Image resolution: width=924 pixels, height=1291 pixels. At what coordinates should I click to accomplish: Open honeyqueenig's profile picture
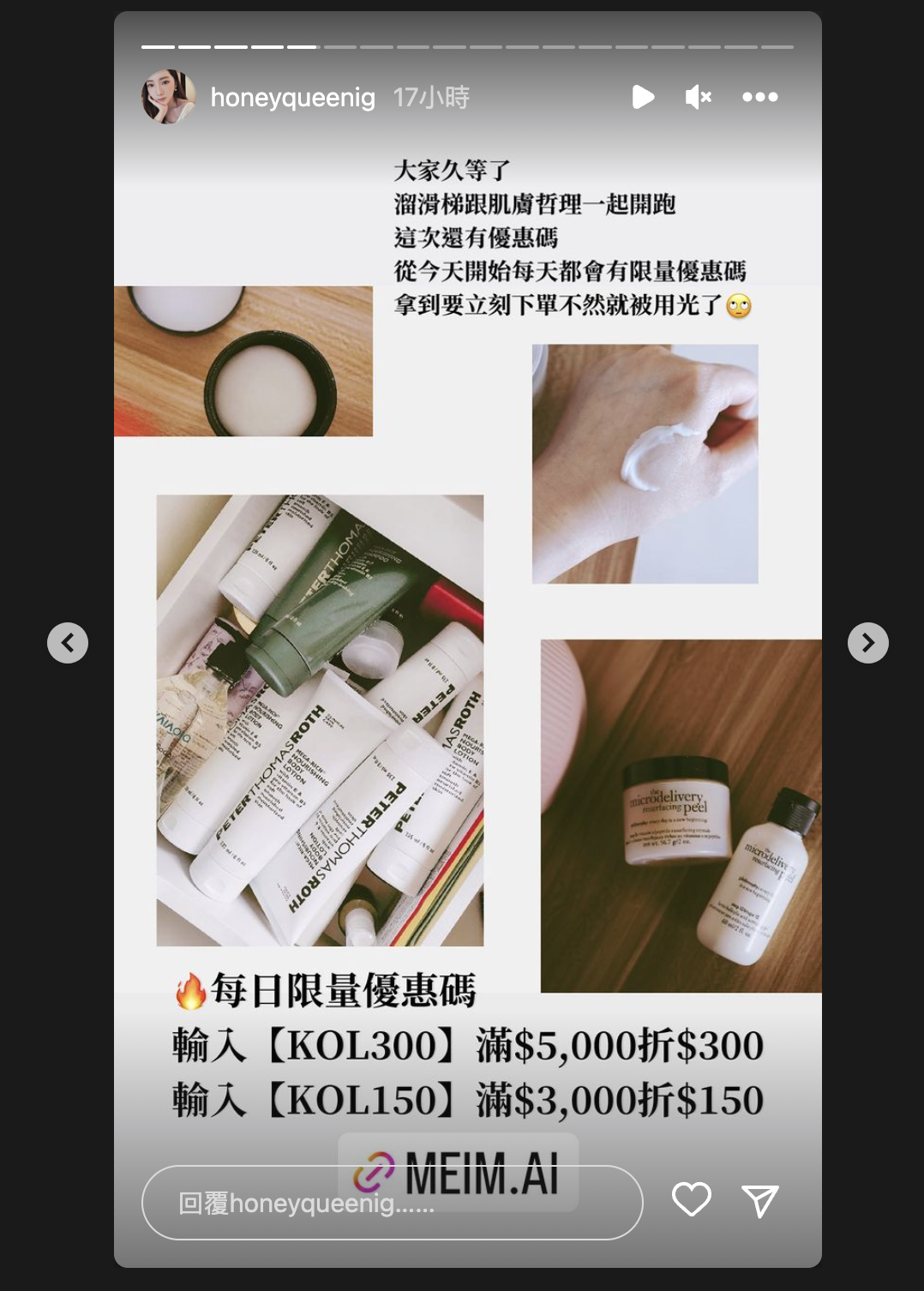point(168,97)
